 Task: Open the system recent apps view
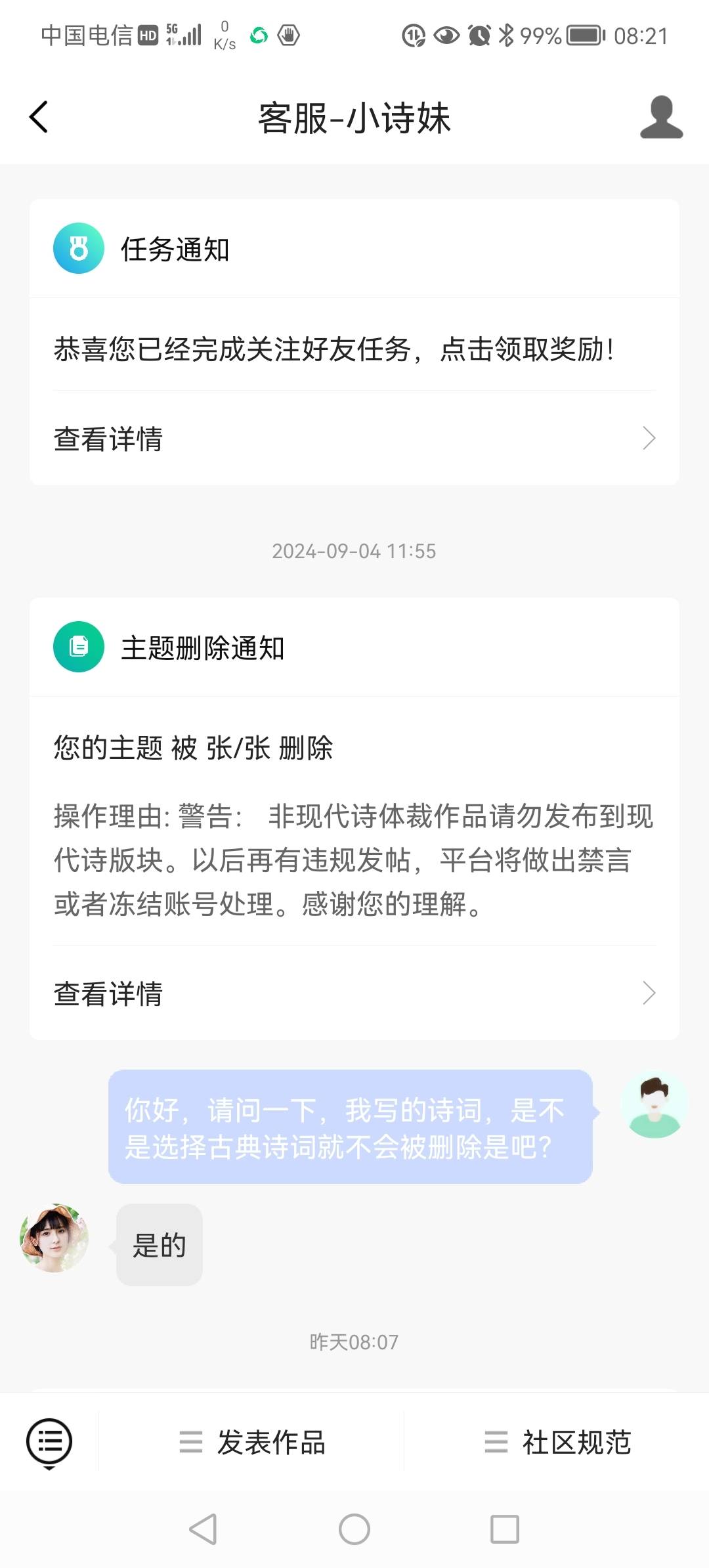tap(505, 1529)
